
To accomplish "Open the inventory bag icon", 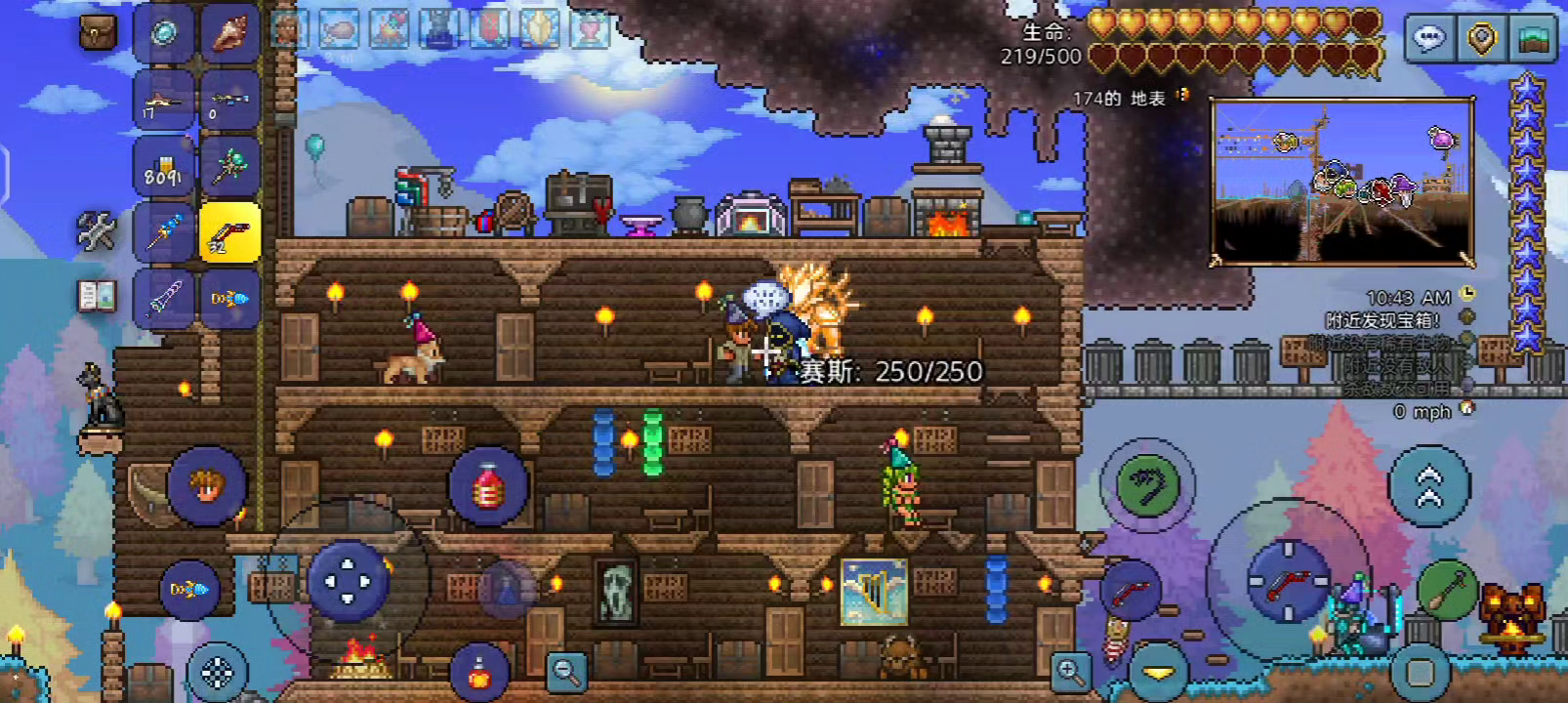I will point(97,30).
